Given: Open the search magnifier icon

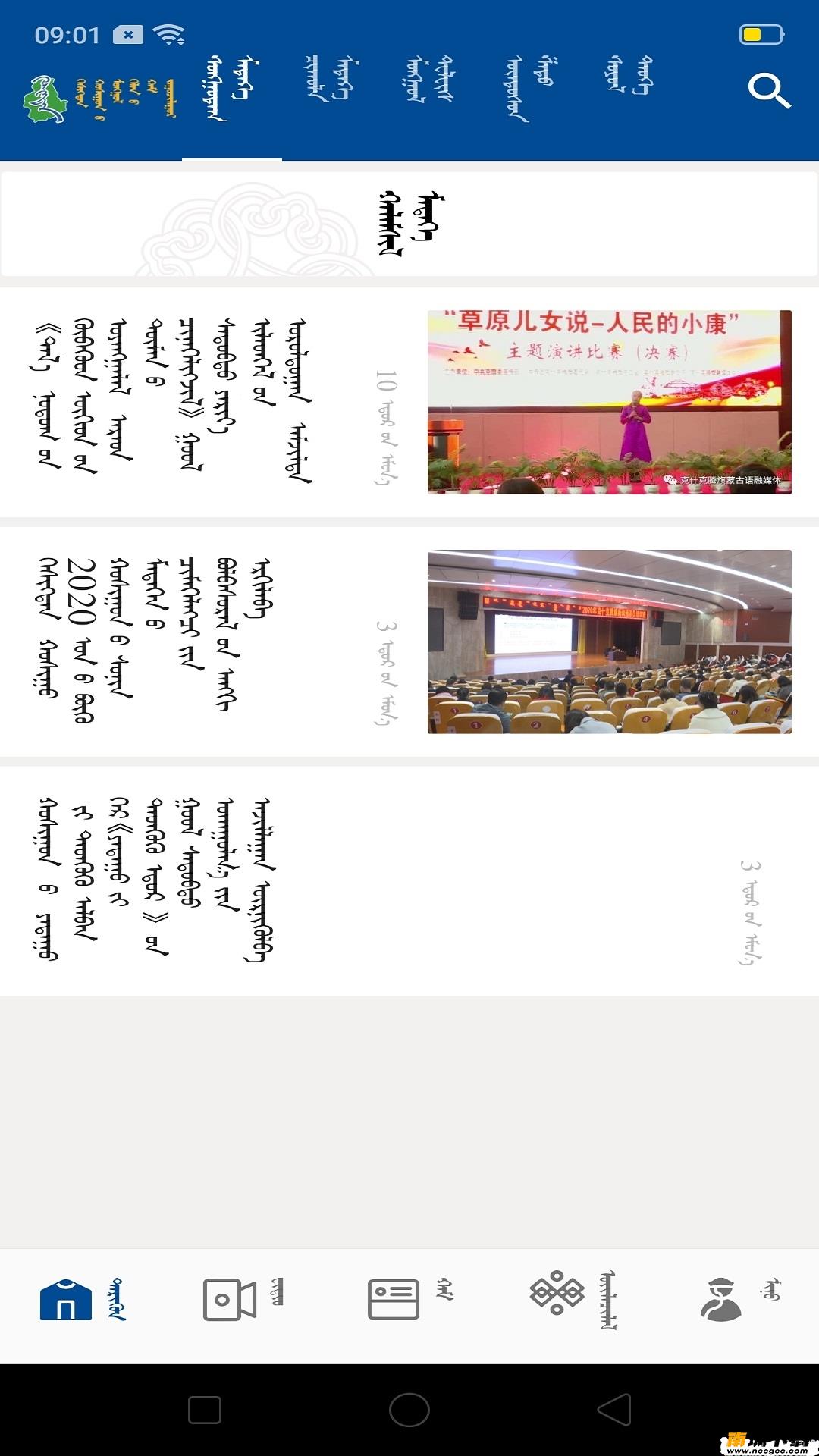Looking at the screenshot, I should [x=769, y=91].
